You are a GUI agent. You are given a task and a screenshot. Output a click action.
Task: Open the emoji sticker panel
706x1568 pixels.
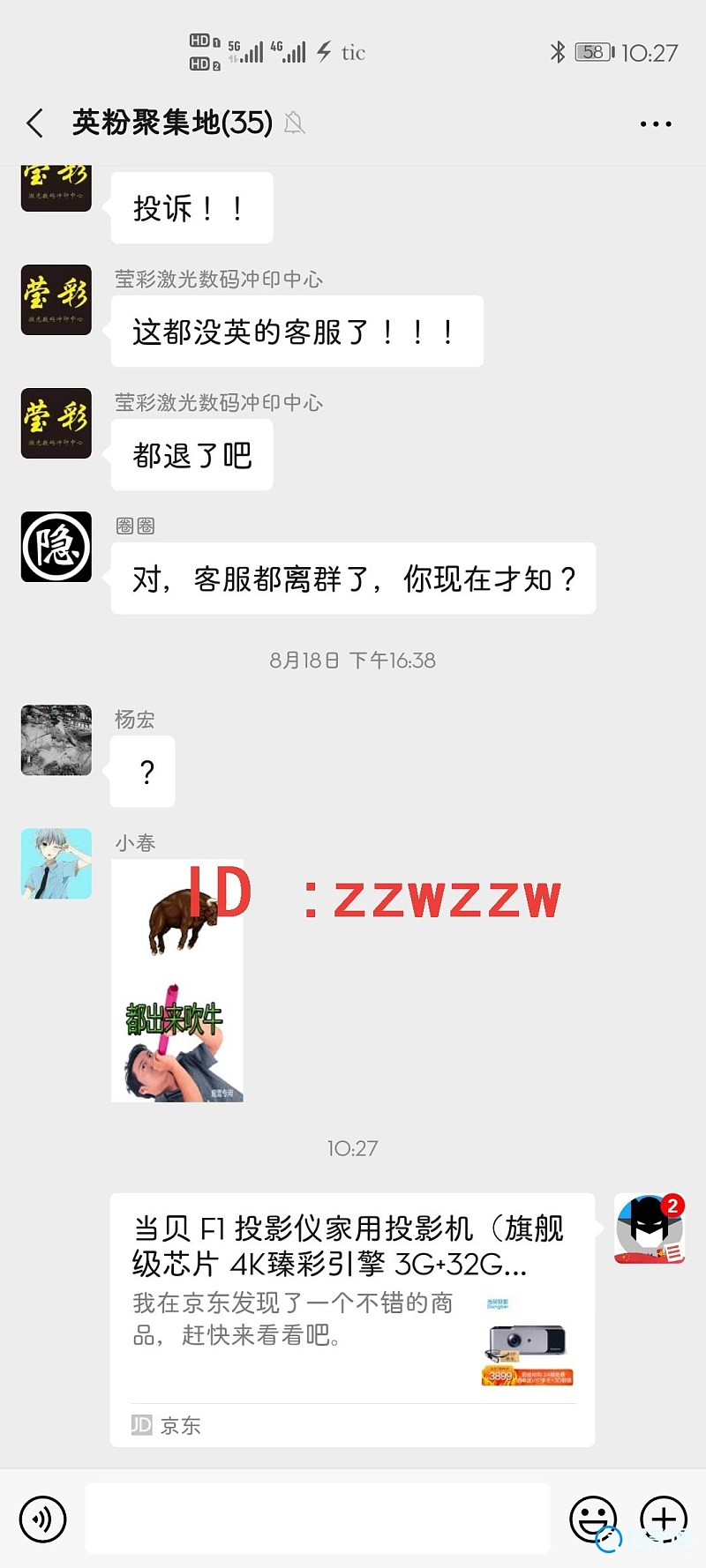(592, 1519)
